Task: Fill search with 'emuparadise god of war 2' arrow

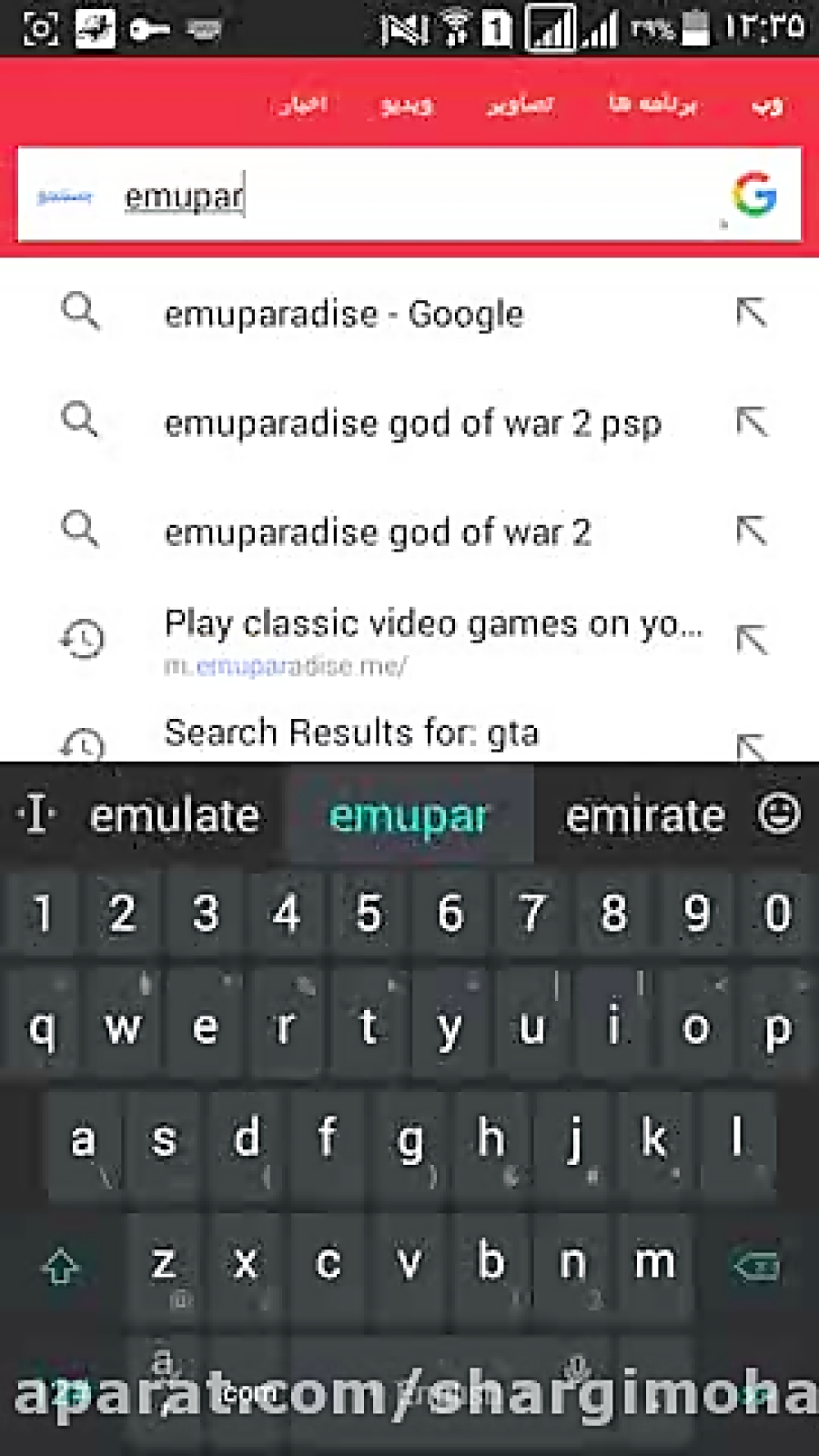Action: [752, 531]
